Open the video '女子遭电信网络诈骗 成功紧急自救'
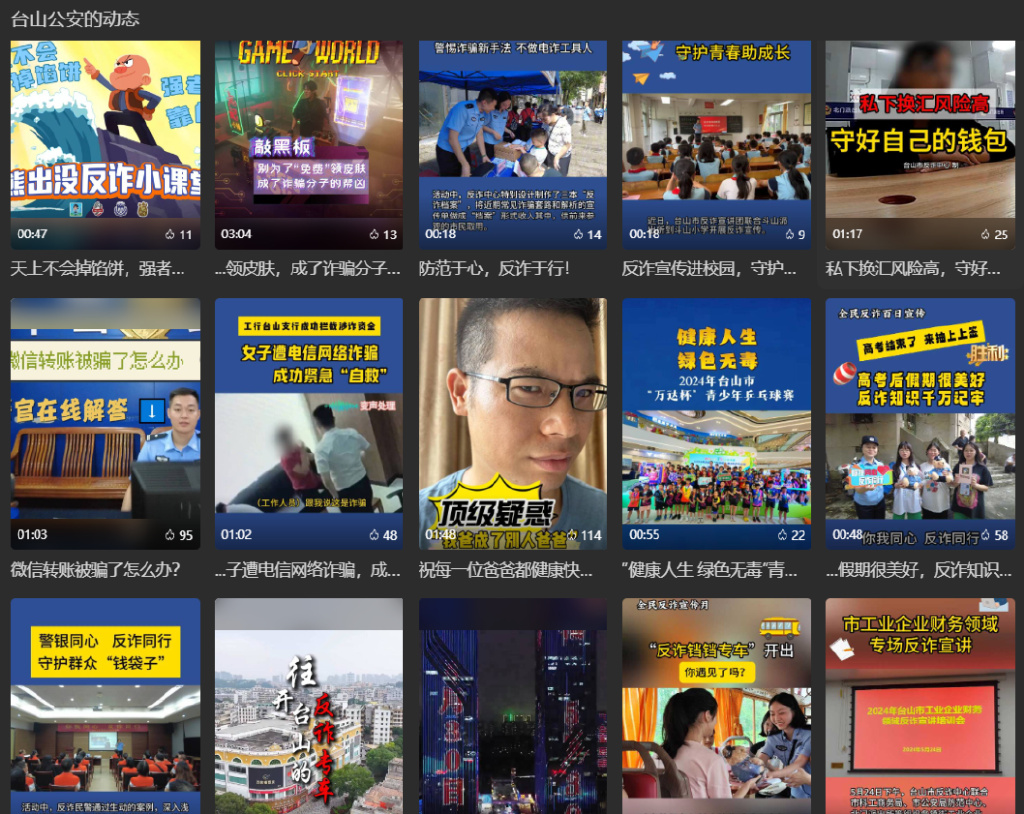Screen dimensions: 1024x814 (309, 423)
